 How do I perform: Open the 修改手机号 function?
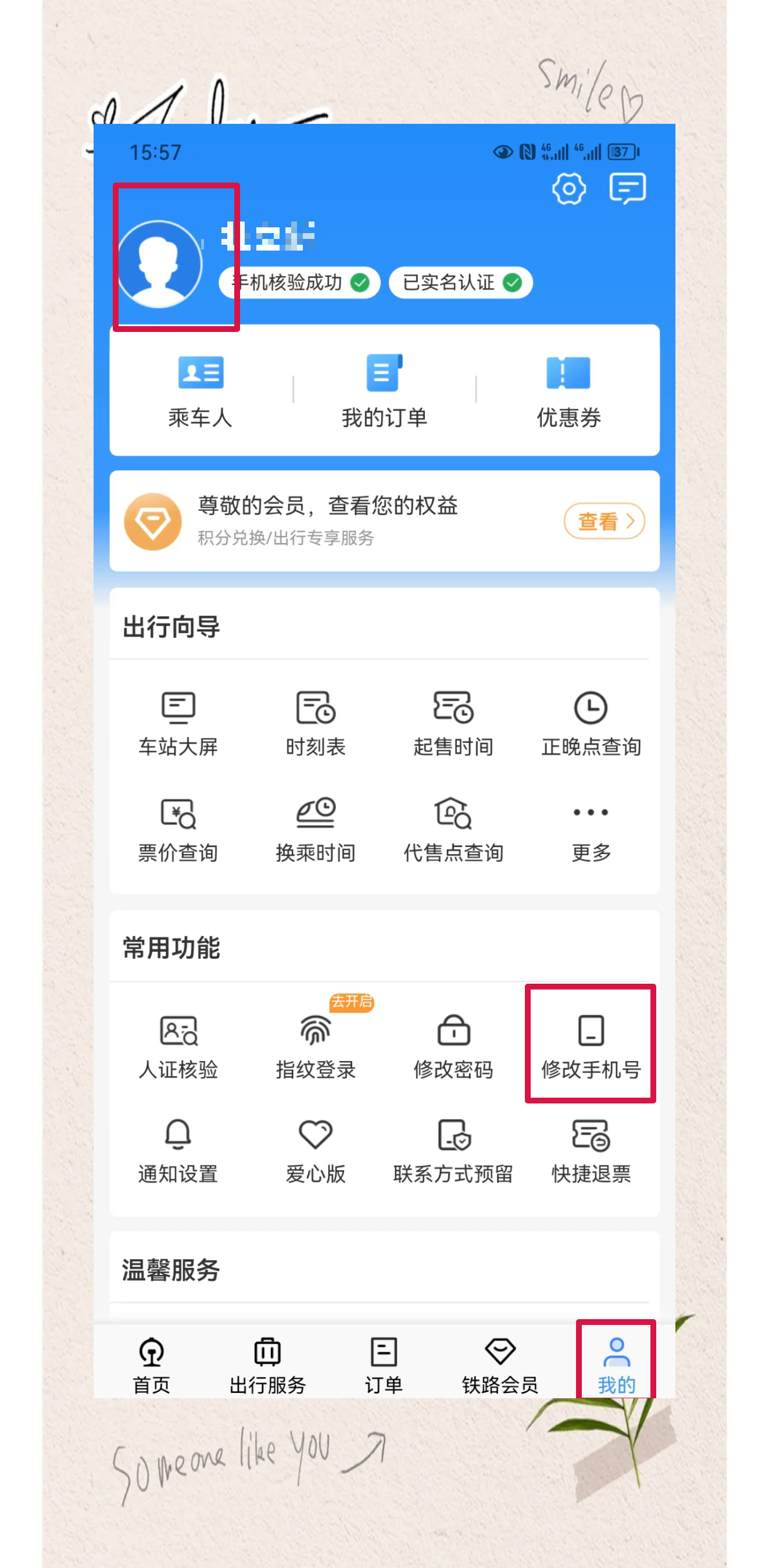pyautogui.click(x=589, y=1046)
